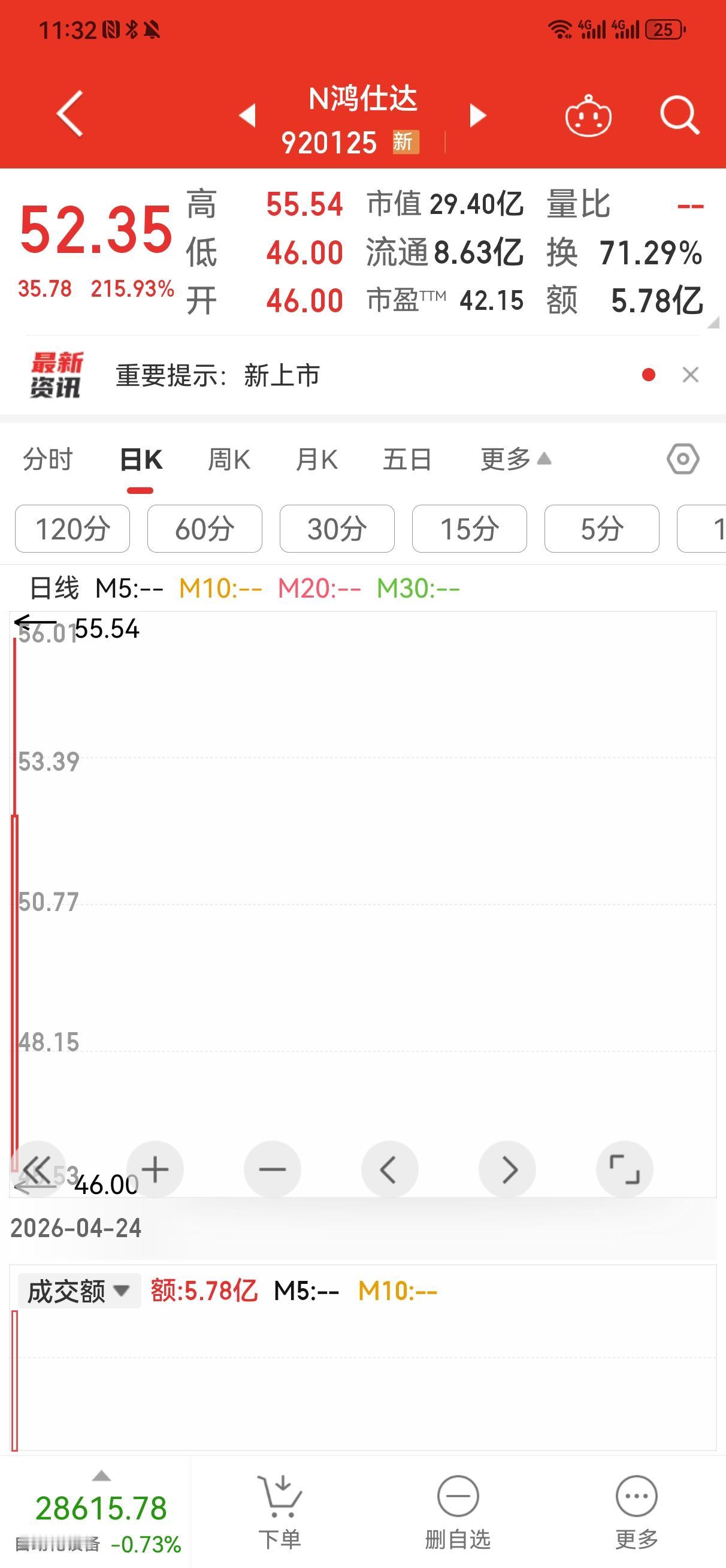Open the search function
726x1568 pixels.
click(677, 116)
